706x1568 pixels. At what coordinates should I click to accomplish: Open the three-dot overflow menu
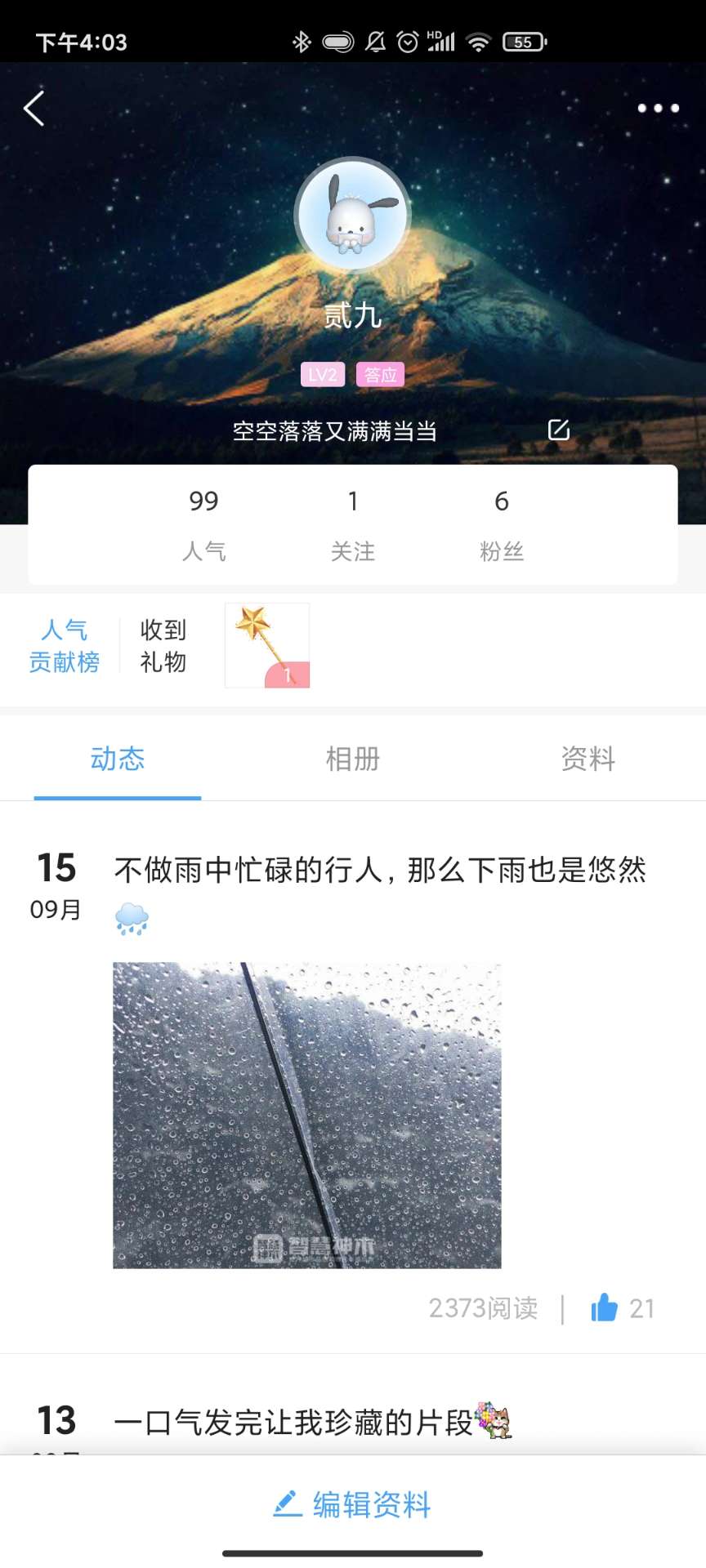point(658,108)
